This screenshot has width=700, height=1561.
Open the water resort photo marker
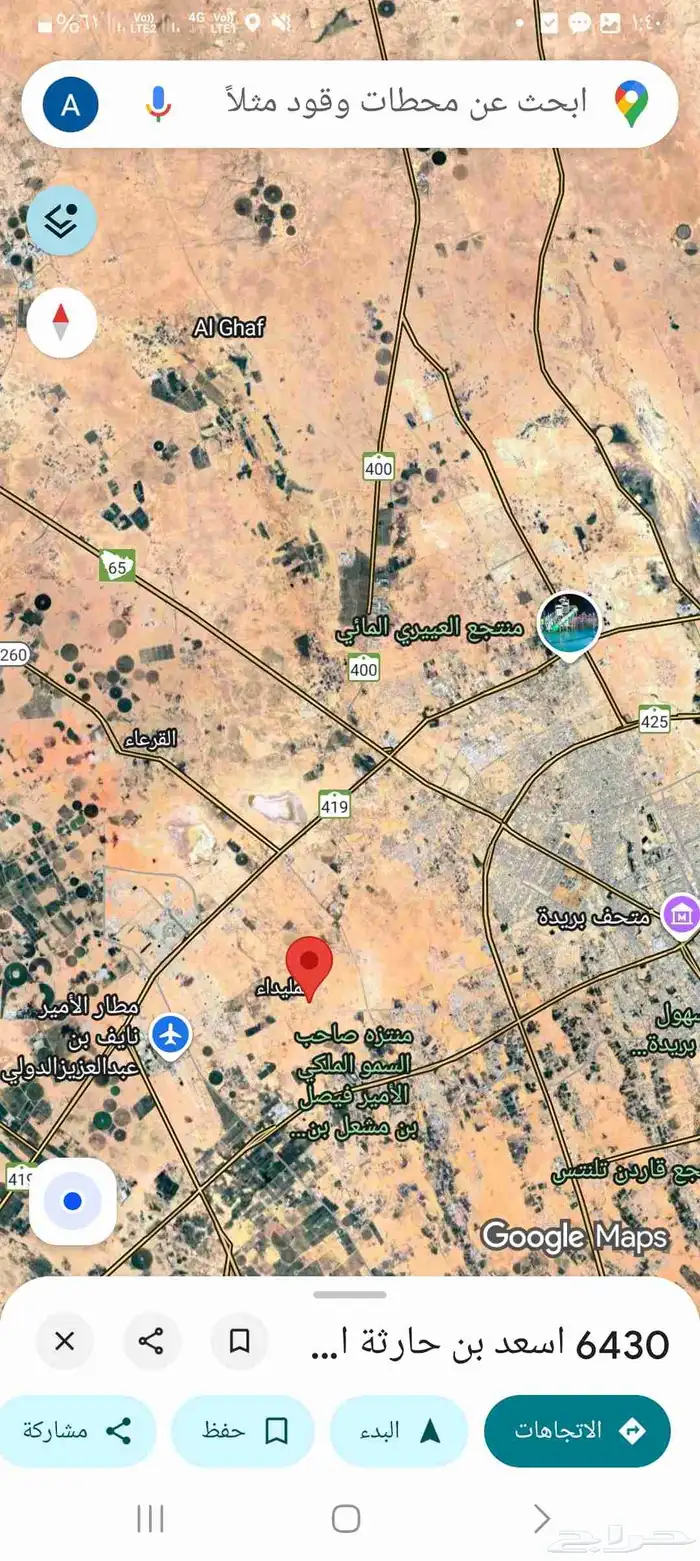[569, 622]
